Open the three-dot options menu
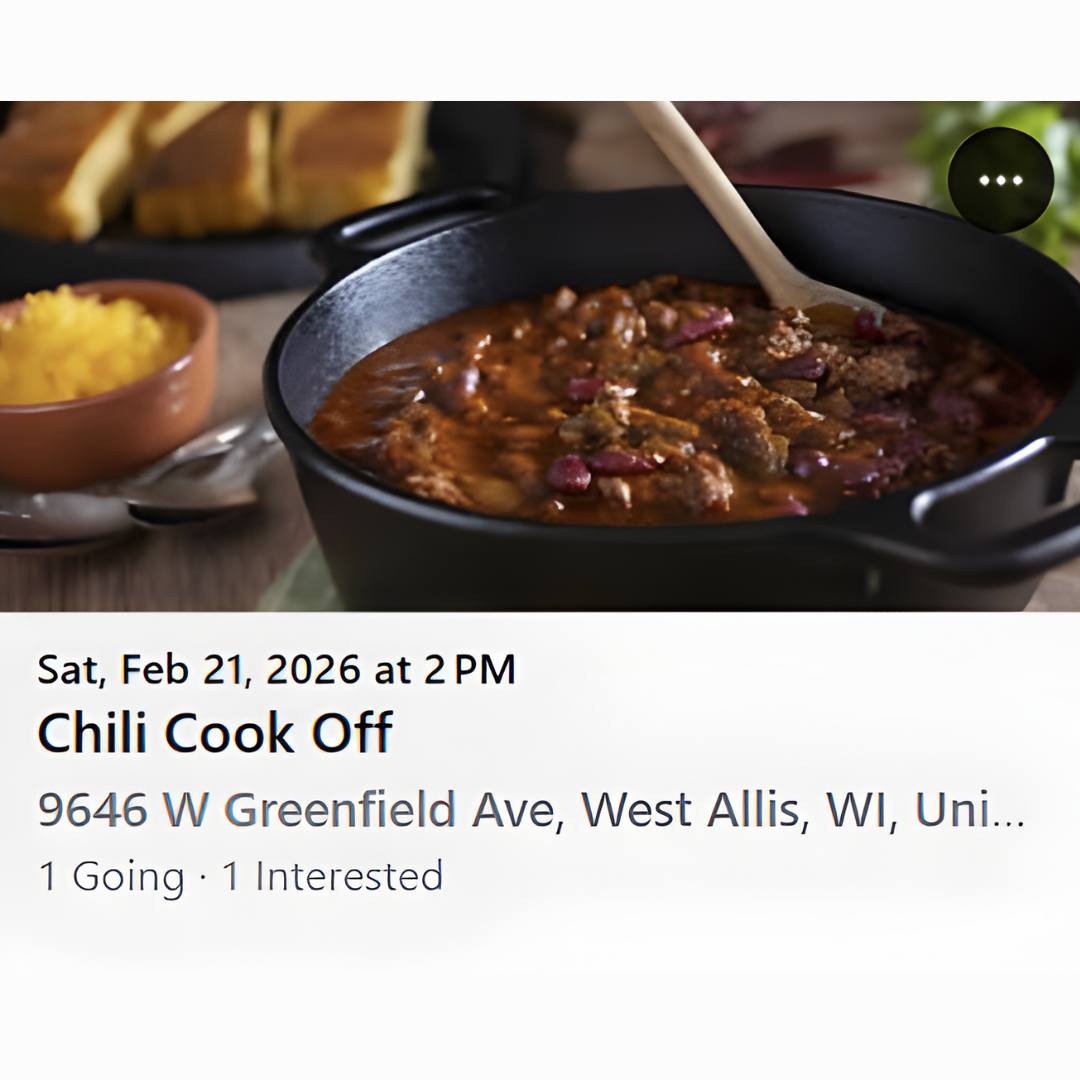This screenshot has height=1080, width=1080. click(1000, 181)
